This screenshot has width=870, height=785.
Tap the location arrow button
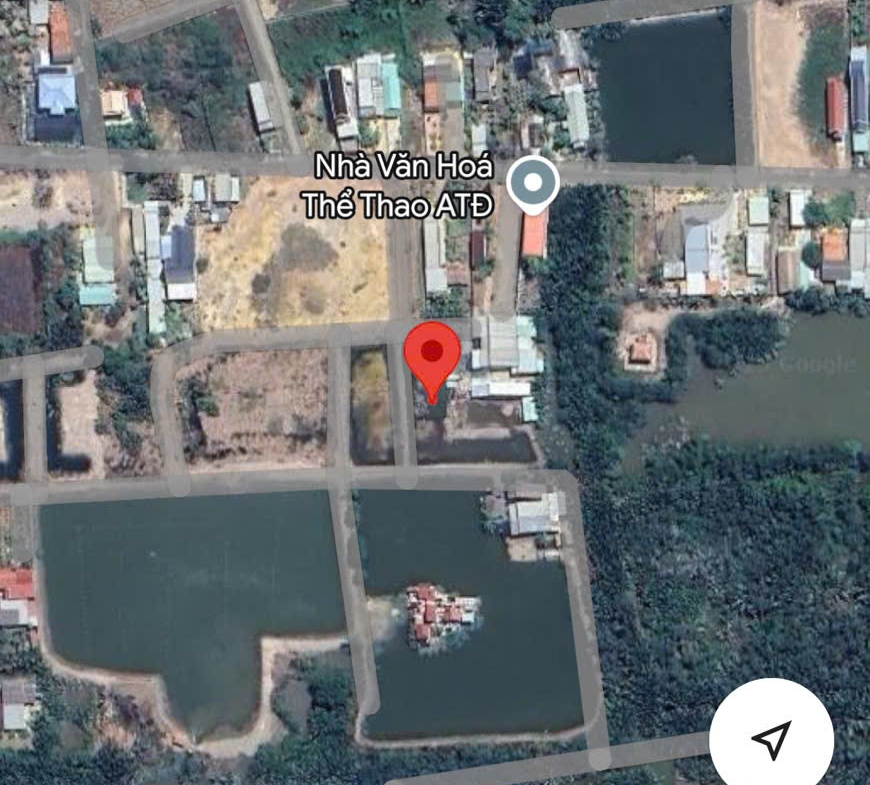click(771, 739)
